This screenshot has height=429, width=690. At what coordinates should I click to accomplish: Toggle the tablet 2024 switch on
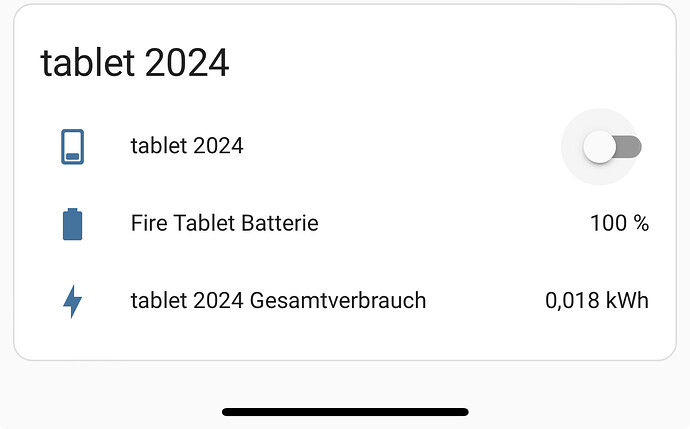613,147
